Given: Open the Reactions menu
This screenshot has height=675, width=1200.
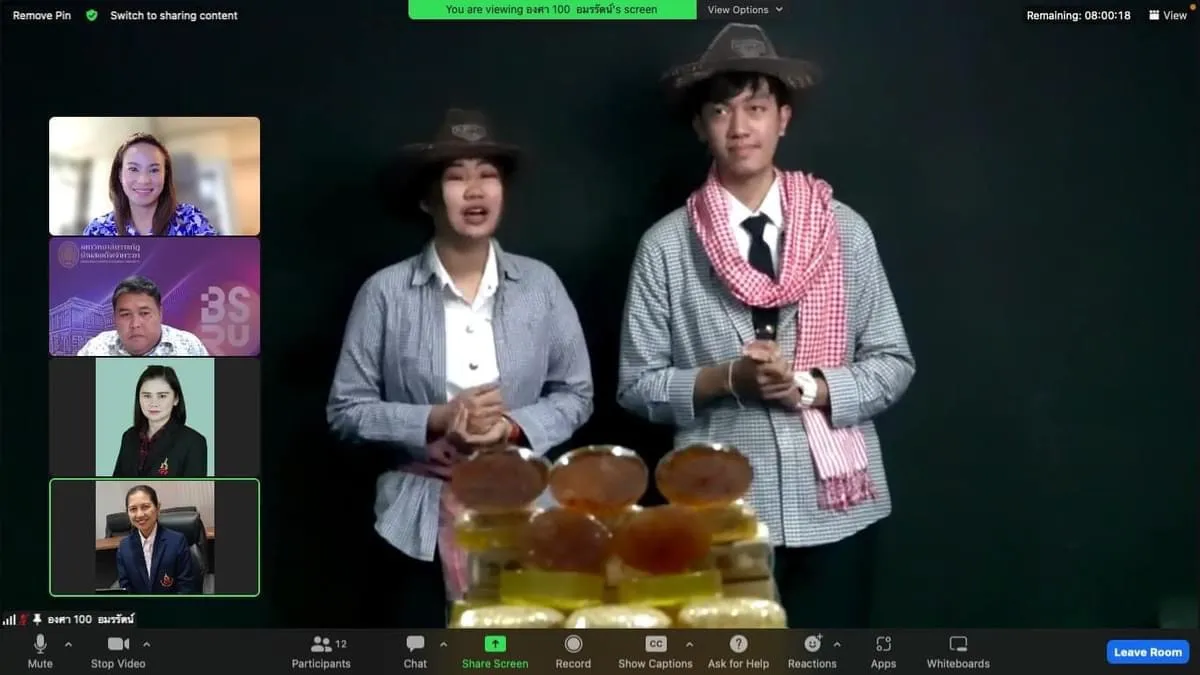Looking at the screenshot, I should pyautogui.click(x=812, y=651).
